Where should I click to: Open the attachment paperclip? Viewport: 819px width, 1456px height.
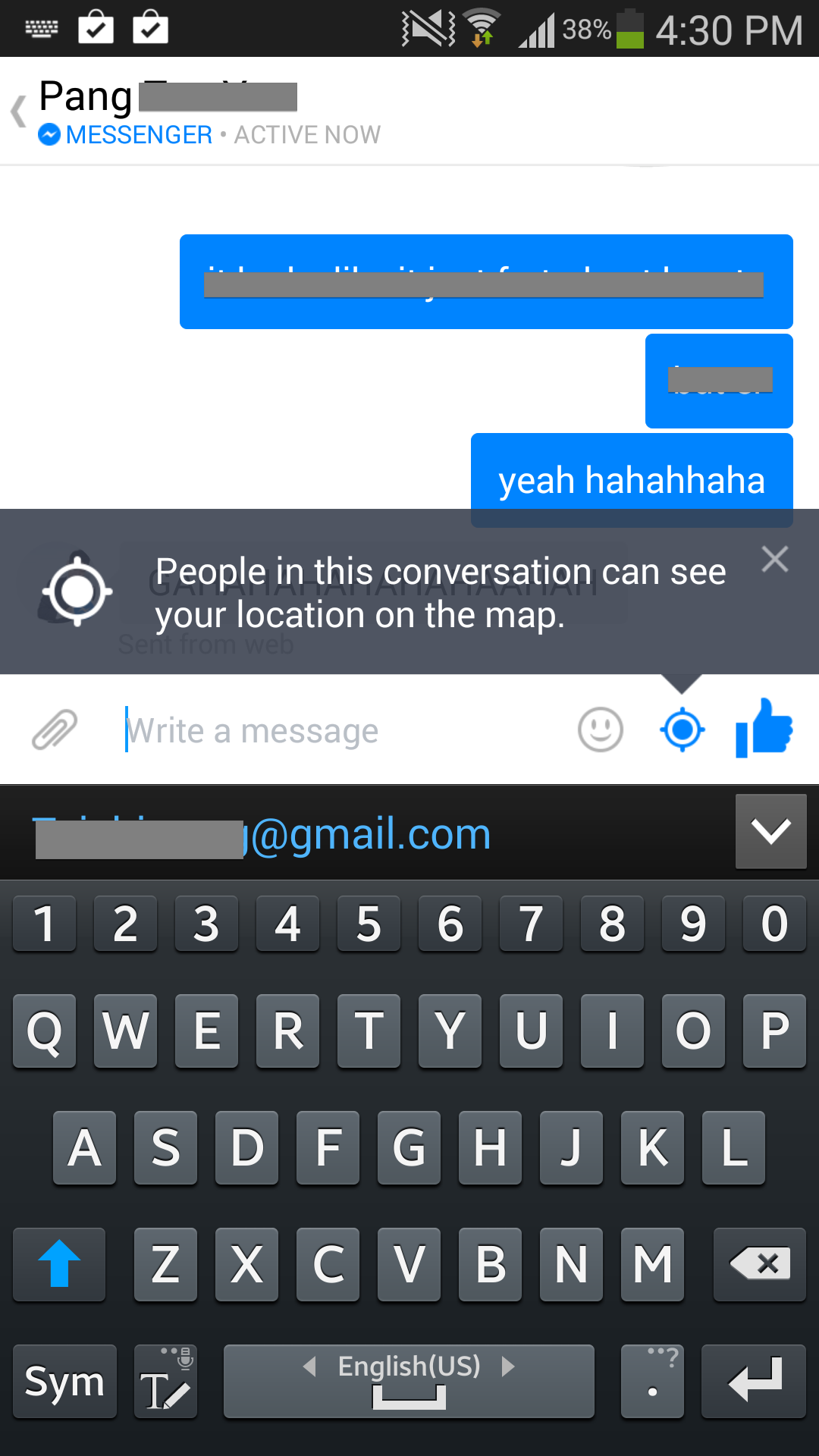[x=55, y=730]
